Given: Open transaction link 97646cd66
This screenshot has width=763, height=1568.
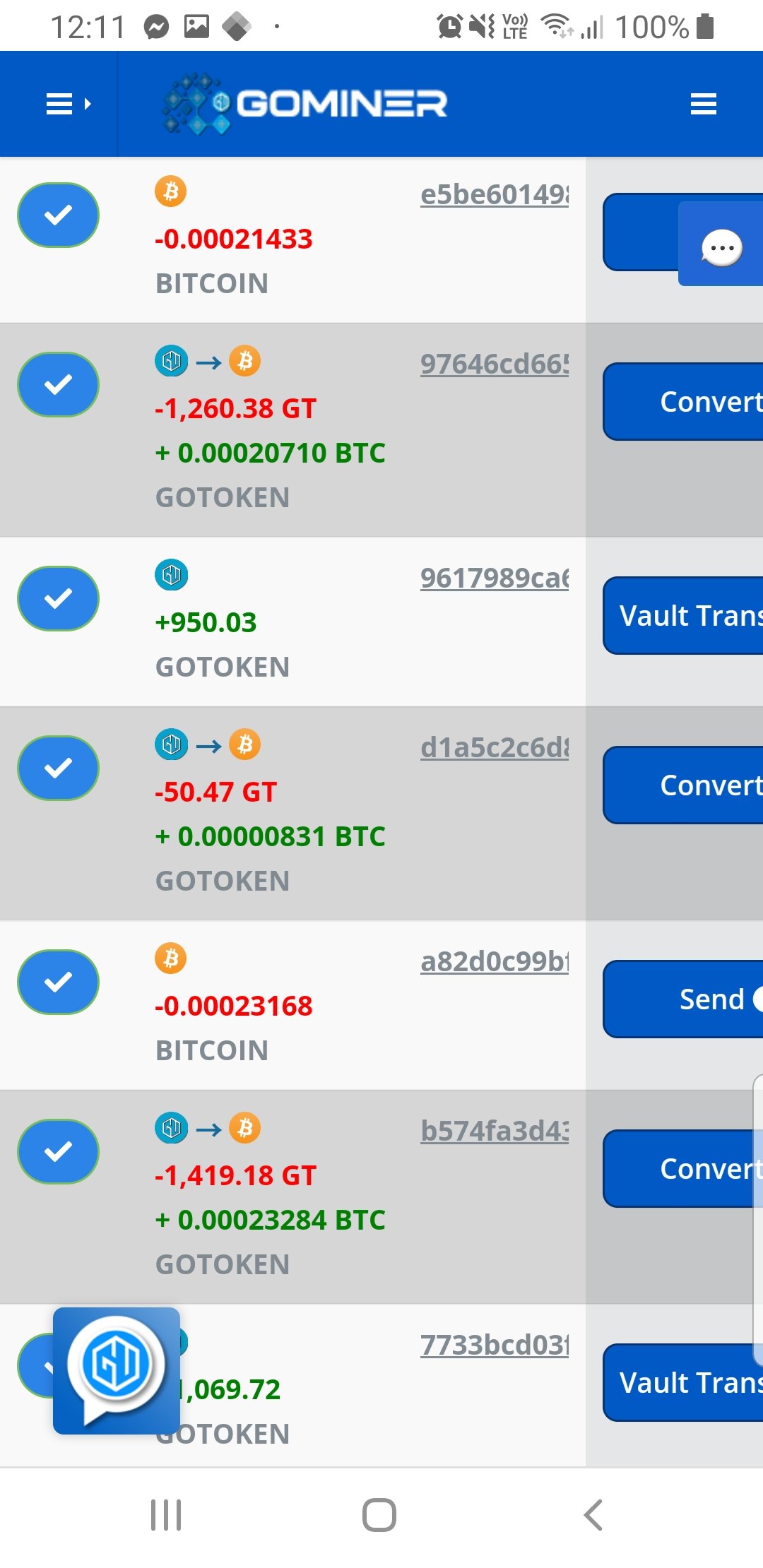Looking at the screenshot, I should pyautogui.click(x=495, y=364).
